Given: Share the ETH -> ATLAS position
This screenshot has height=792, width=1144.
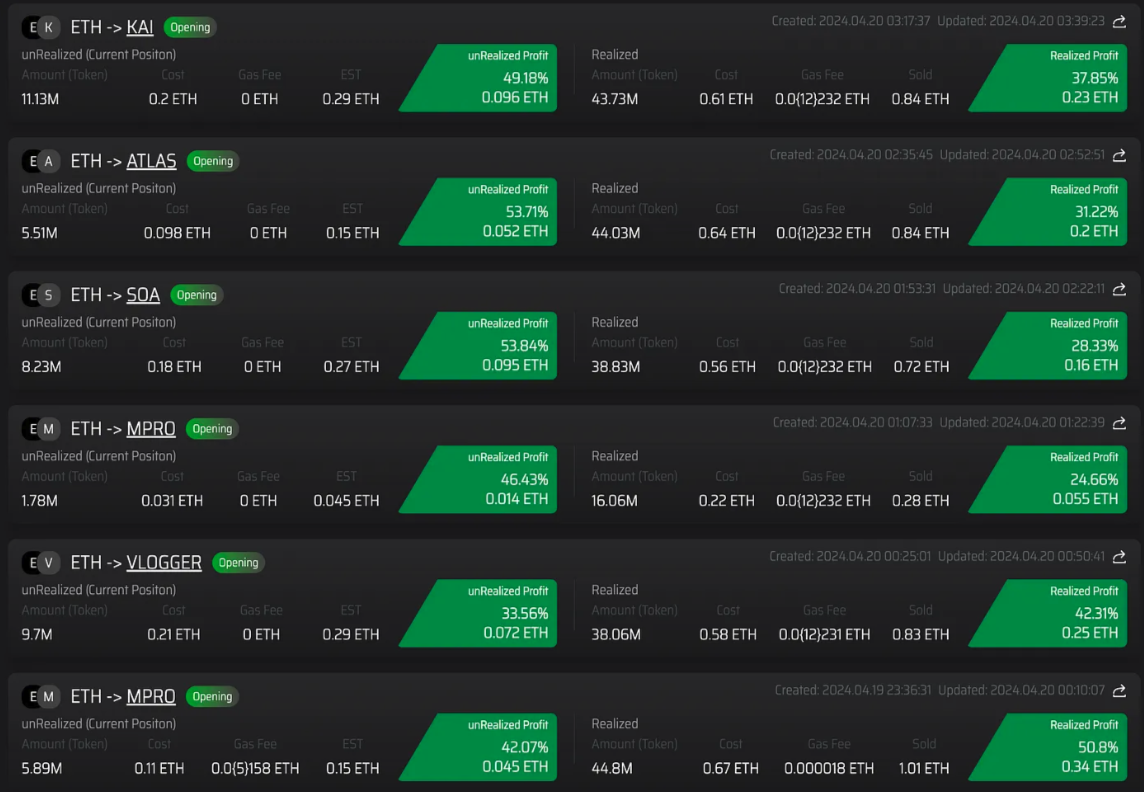Looking at the screenshot, I should click(1119, 155).
